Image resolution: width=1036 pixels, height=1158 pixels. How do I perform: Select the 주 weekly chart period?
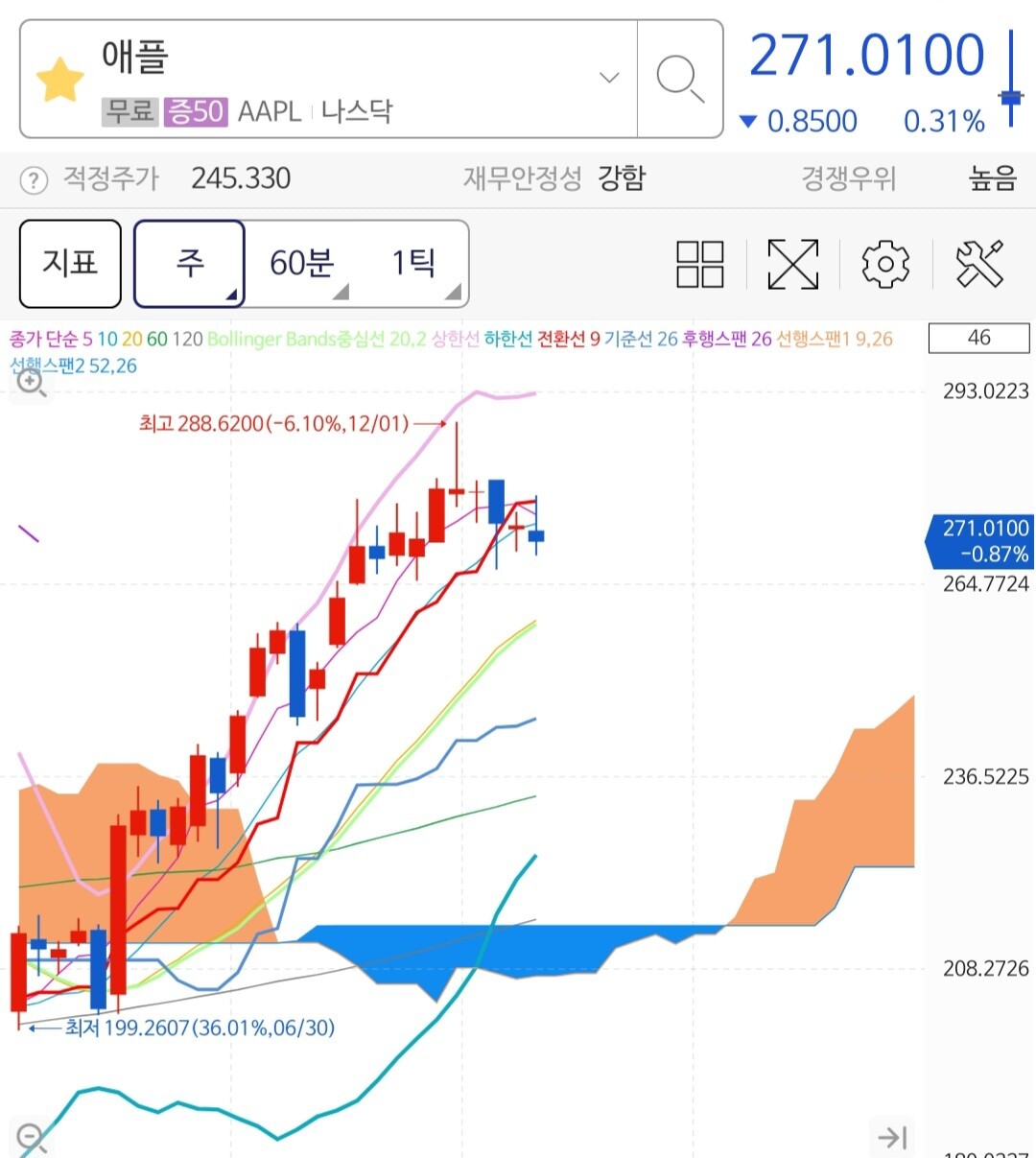click(x=189, y=263)
